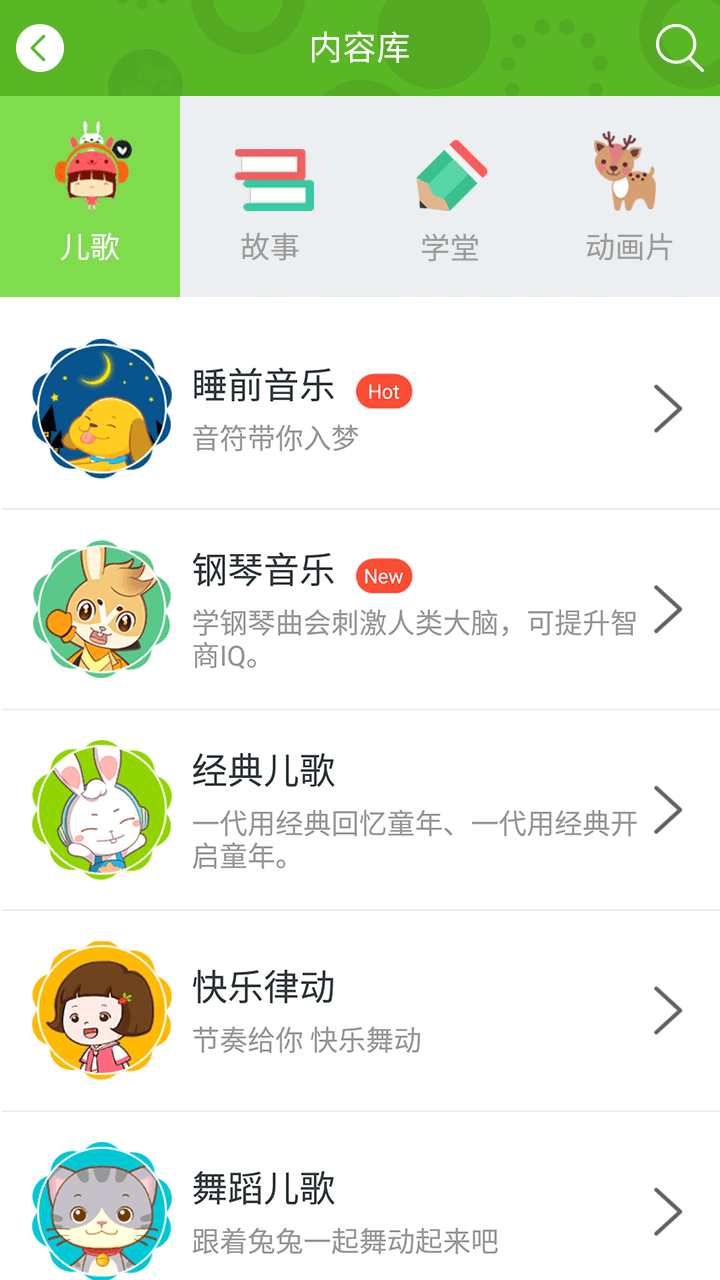Switch to the 故事 tab
720x1280 pixels.
(x=270, y=250)
